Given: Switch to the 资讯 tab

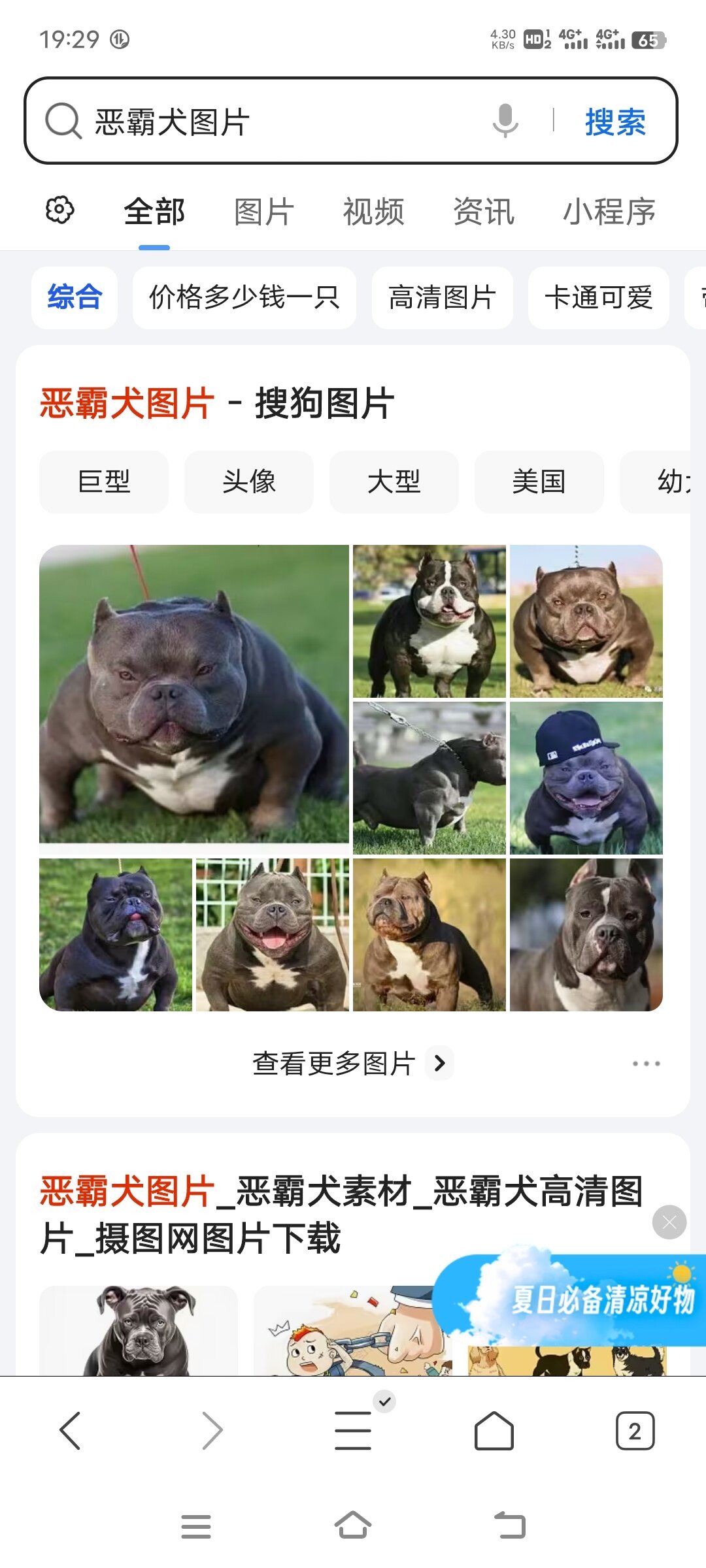Looking at the screenshot, I should 483,212.
